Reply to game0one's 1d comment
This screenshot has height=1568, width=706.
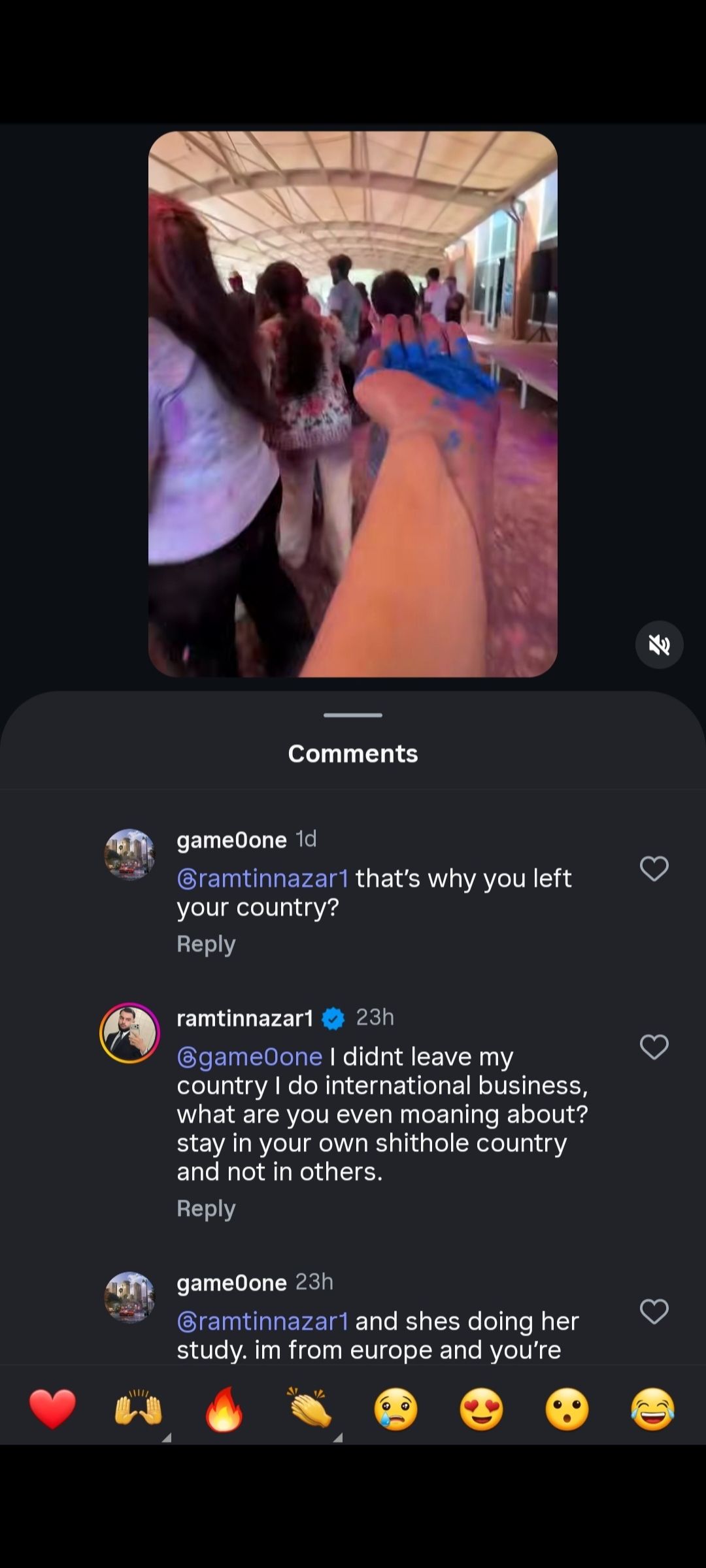coord(206,944)
